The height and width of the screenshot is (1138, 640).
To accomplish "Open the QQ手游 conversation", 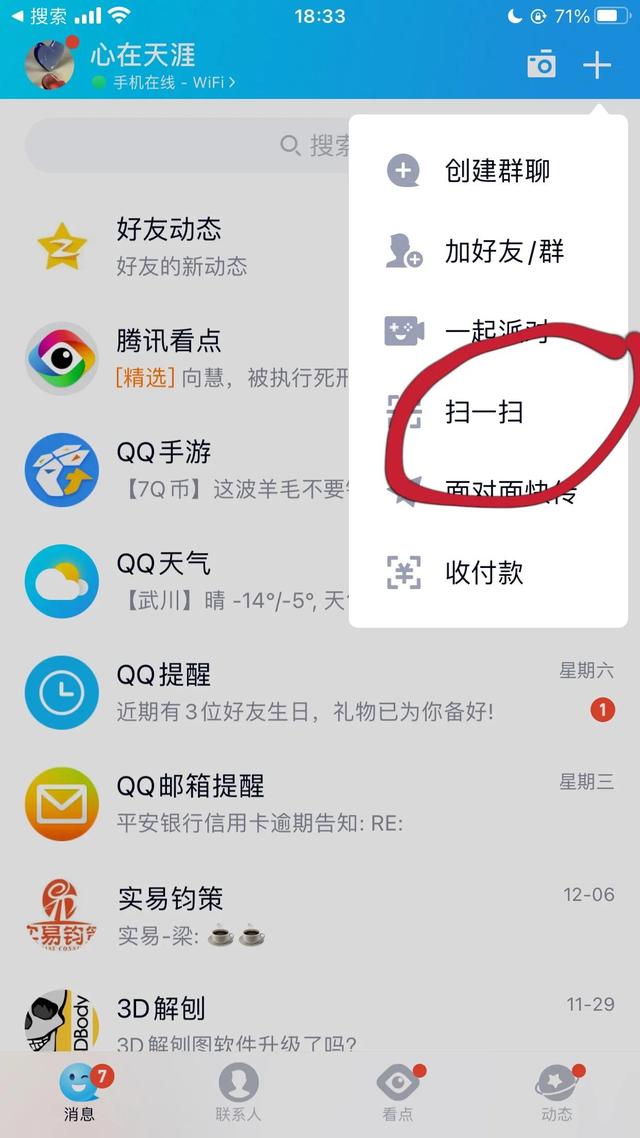I will tap(180, 469).
